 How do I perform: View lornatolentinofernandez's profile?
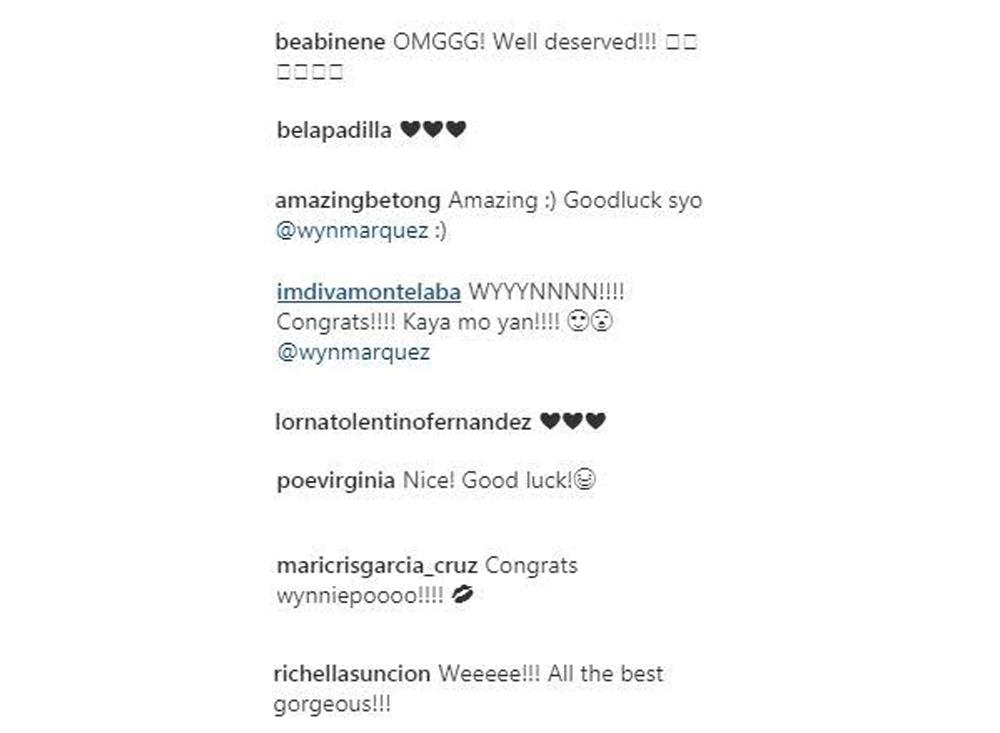(402, 422)
